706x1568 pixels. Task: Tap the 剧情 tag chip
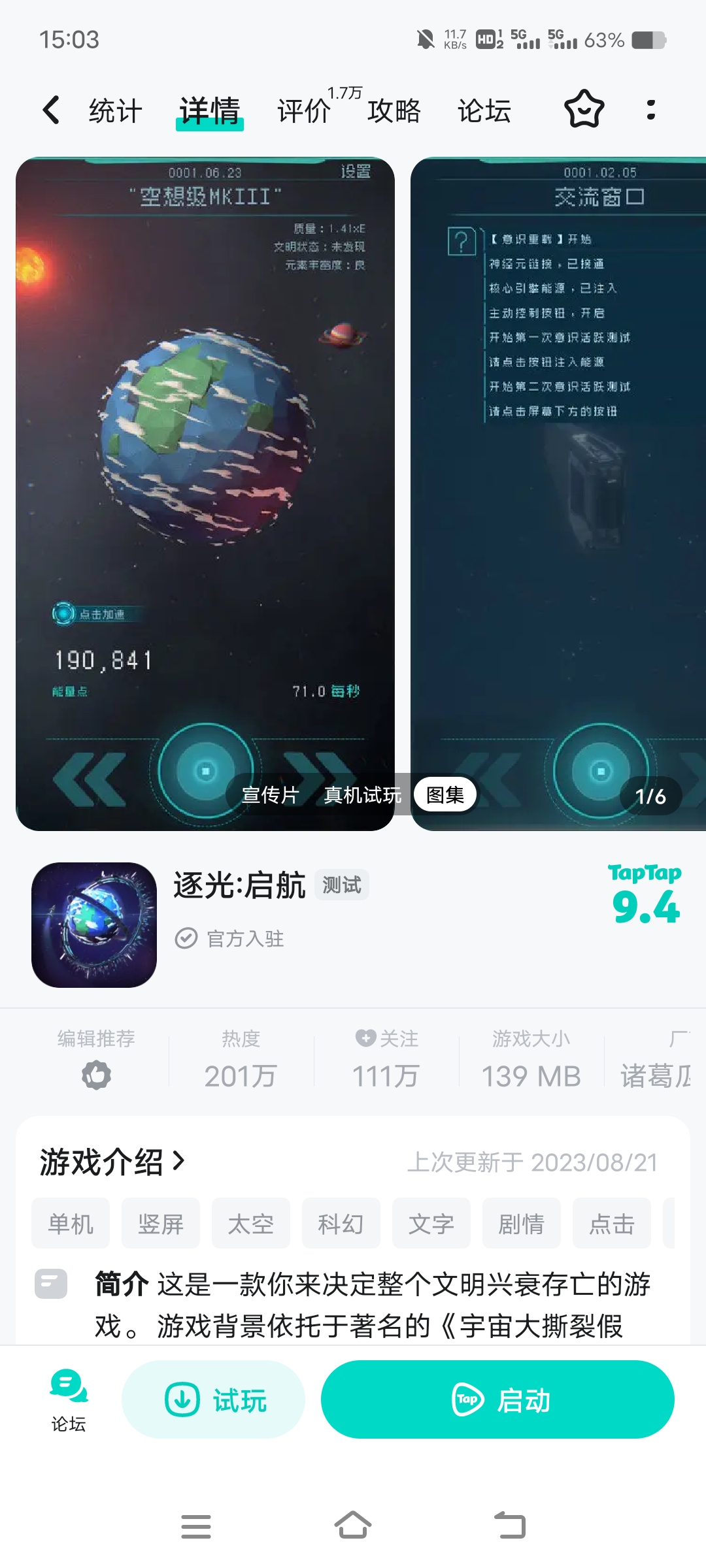pyautogui.click(x=522, y=1224)
